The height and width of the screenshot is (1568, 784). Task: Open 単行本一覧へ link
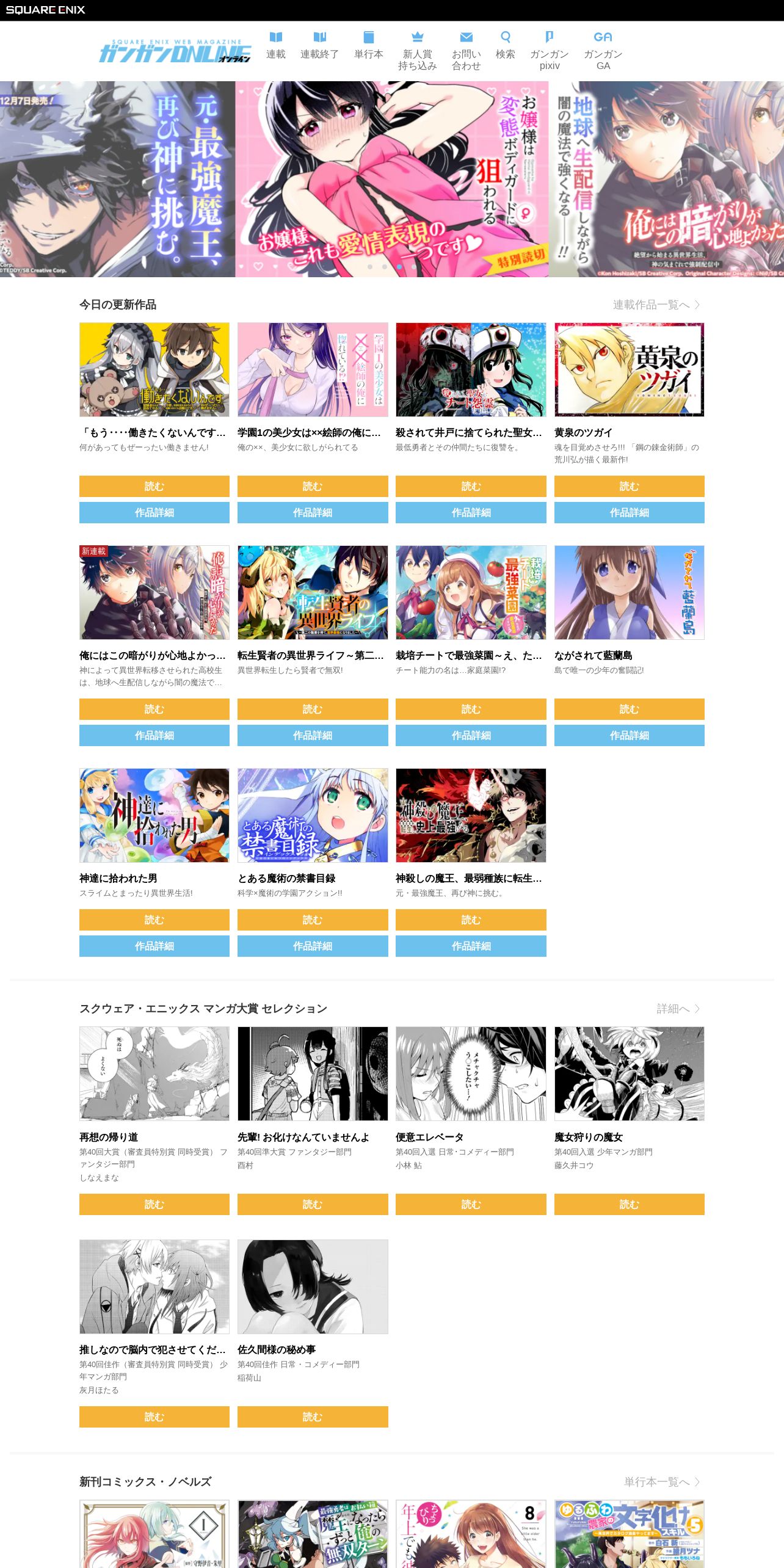pyautogui.click(x=662, y=1482)
